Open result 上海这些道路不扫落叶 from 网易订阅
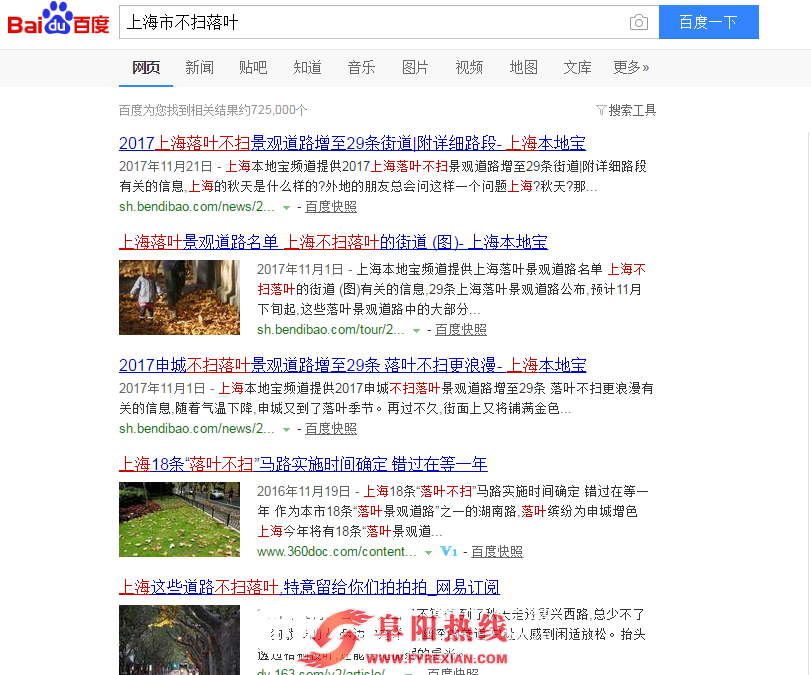Viewport: 811px width, 675px height. click(309, 587)
